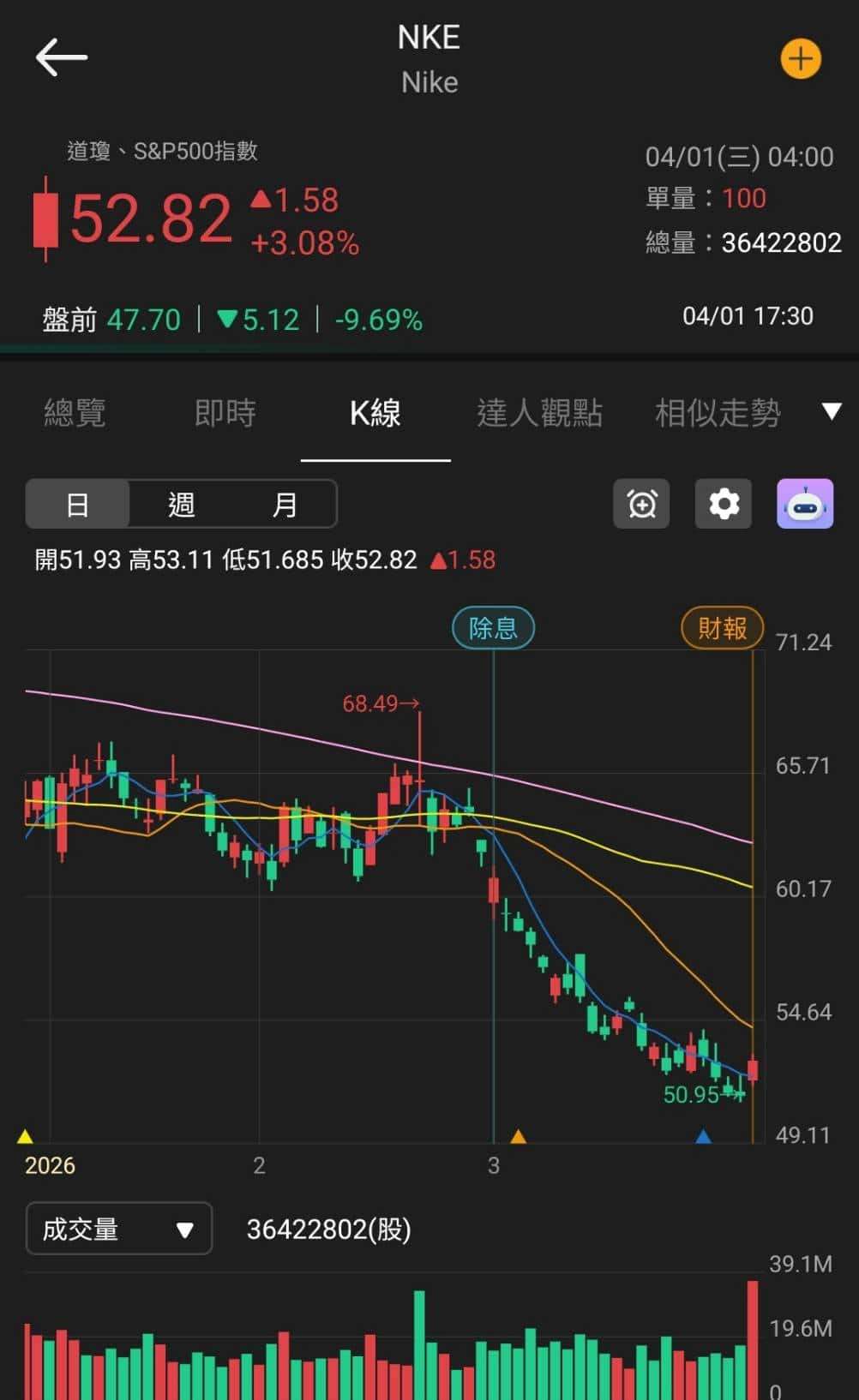Open chart settings gear icon
The image size is (859, 1400).
[724, 504]
